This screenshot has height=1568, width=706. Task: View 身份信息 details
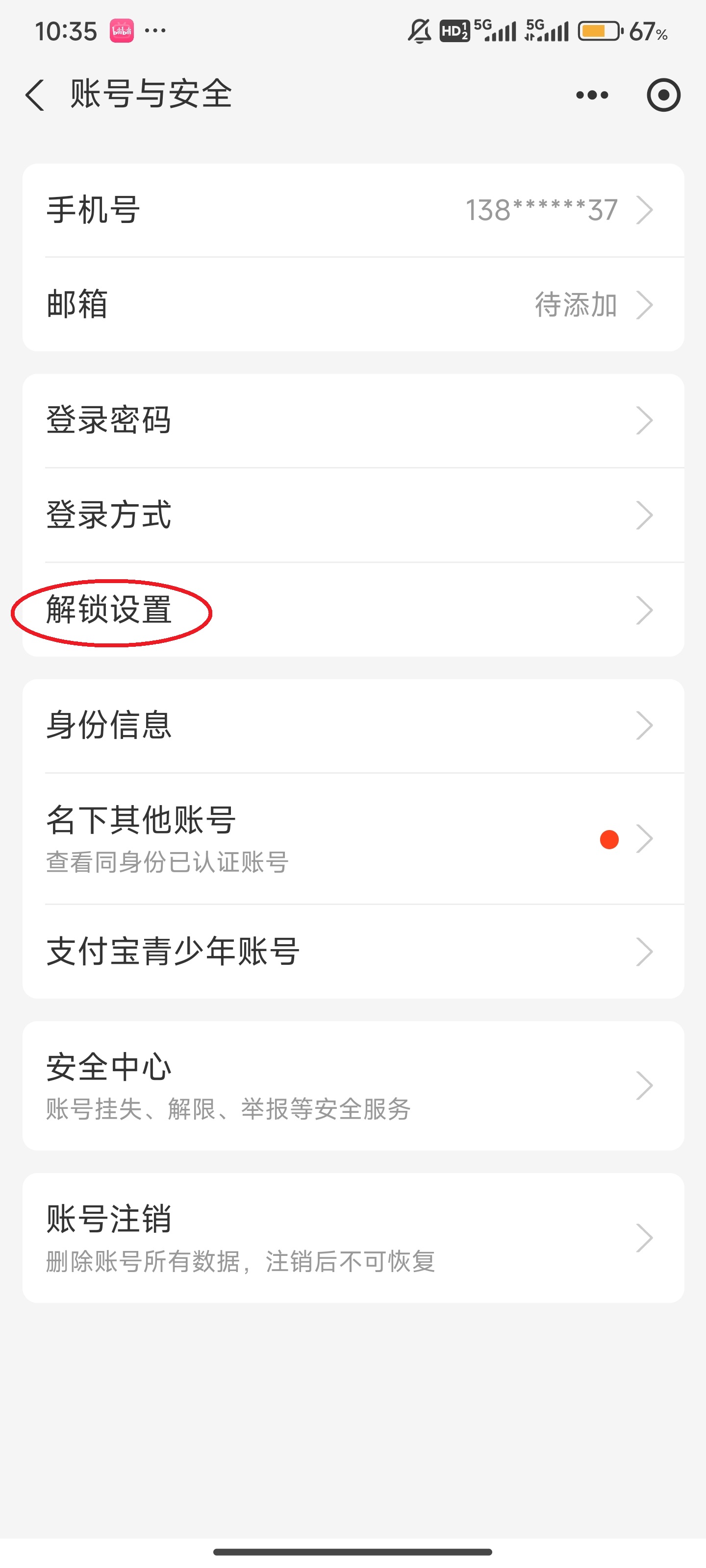pos(353,726)
